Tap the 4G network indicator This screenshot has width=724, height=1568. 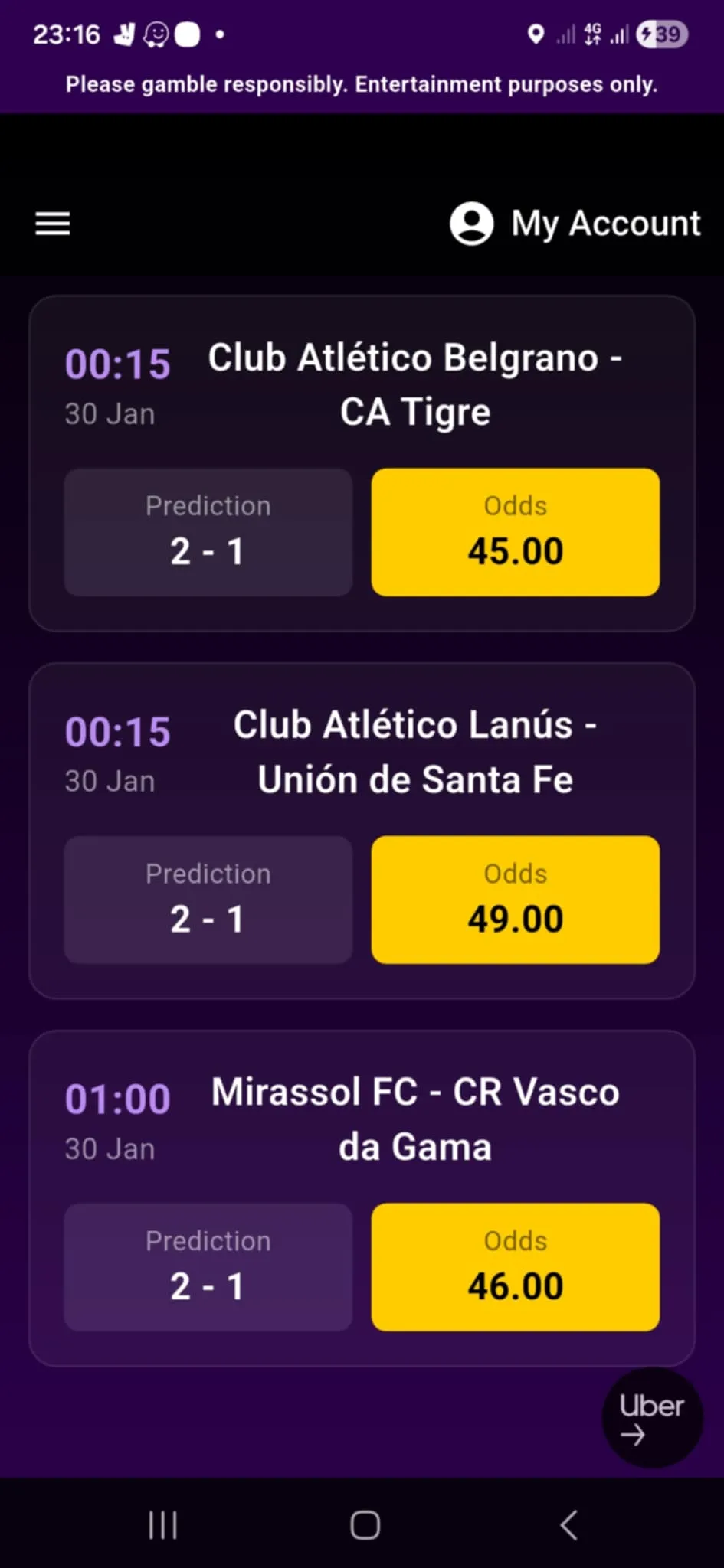[591, 34]
